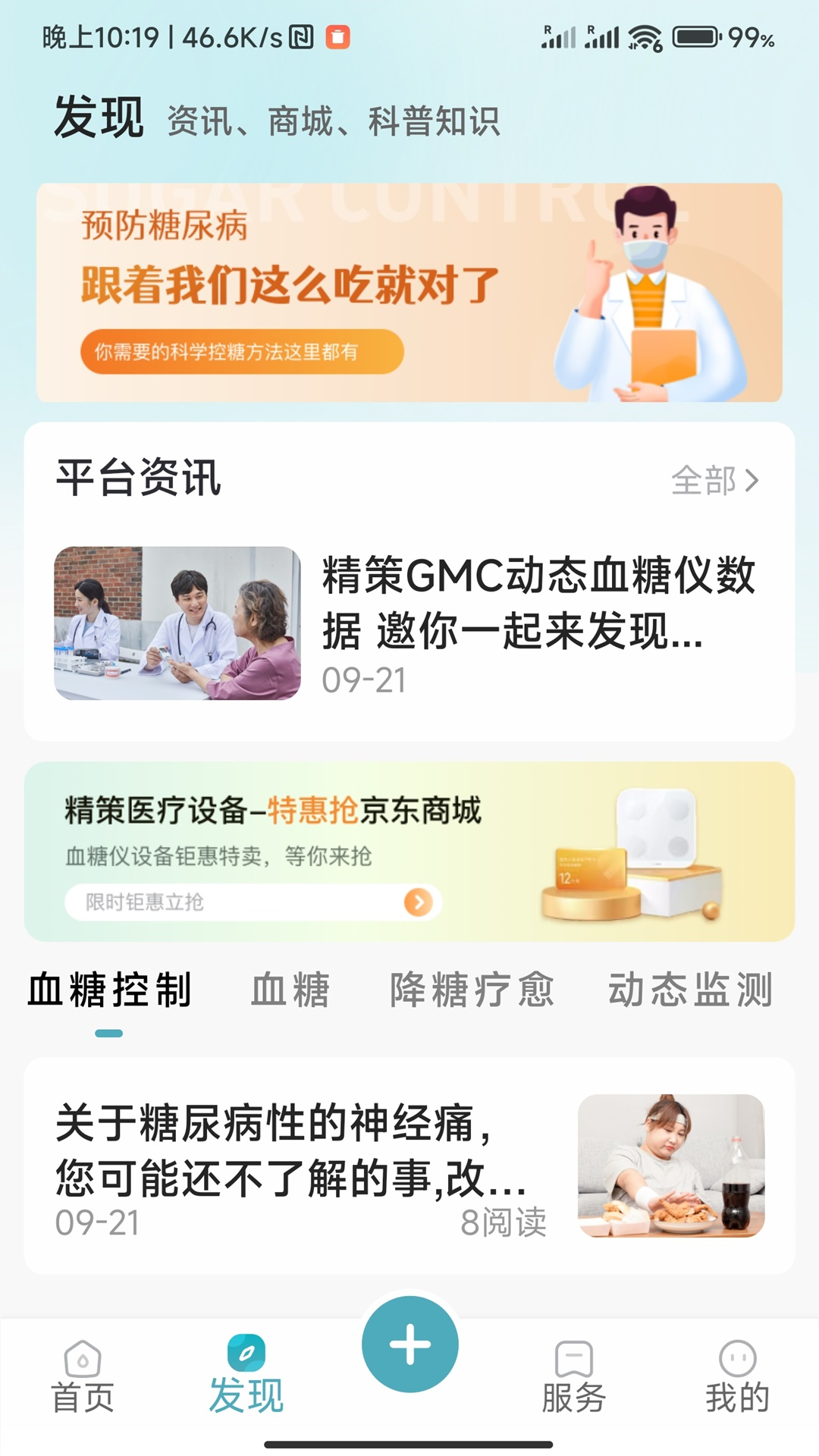Open the 我的 profile tab
This screenshot has height=1456, width=819.
(737, 1378)
